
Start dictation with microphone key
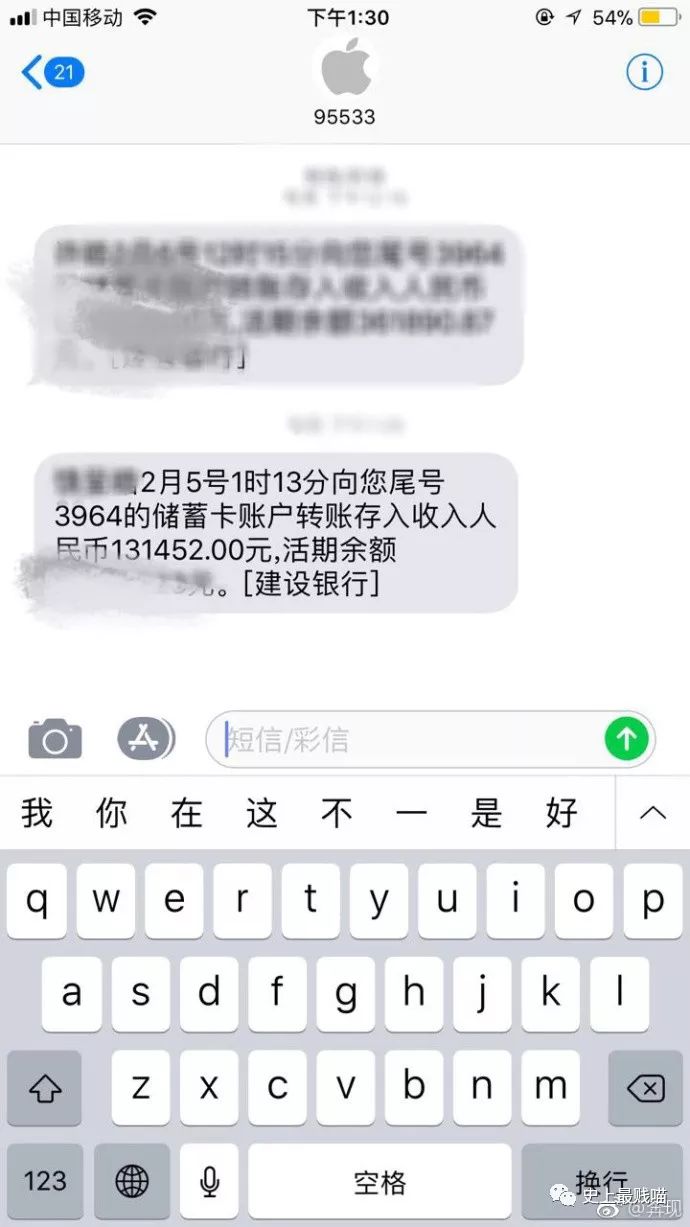click(209, 1182)
